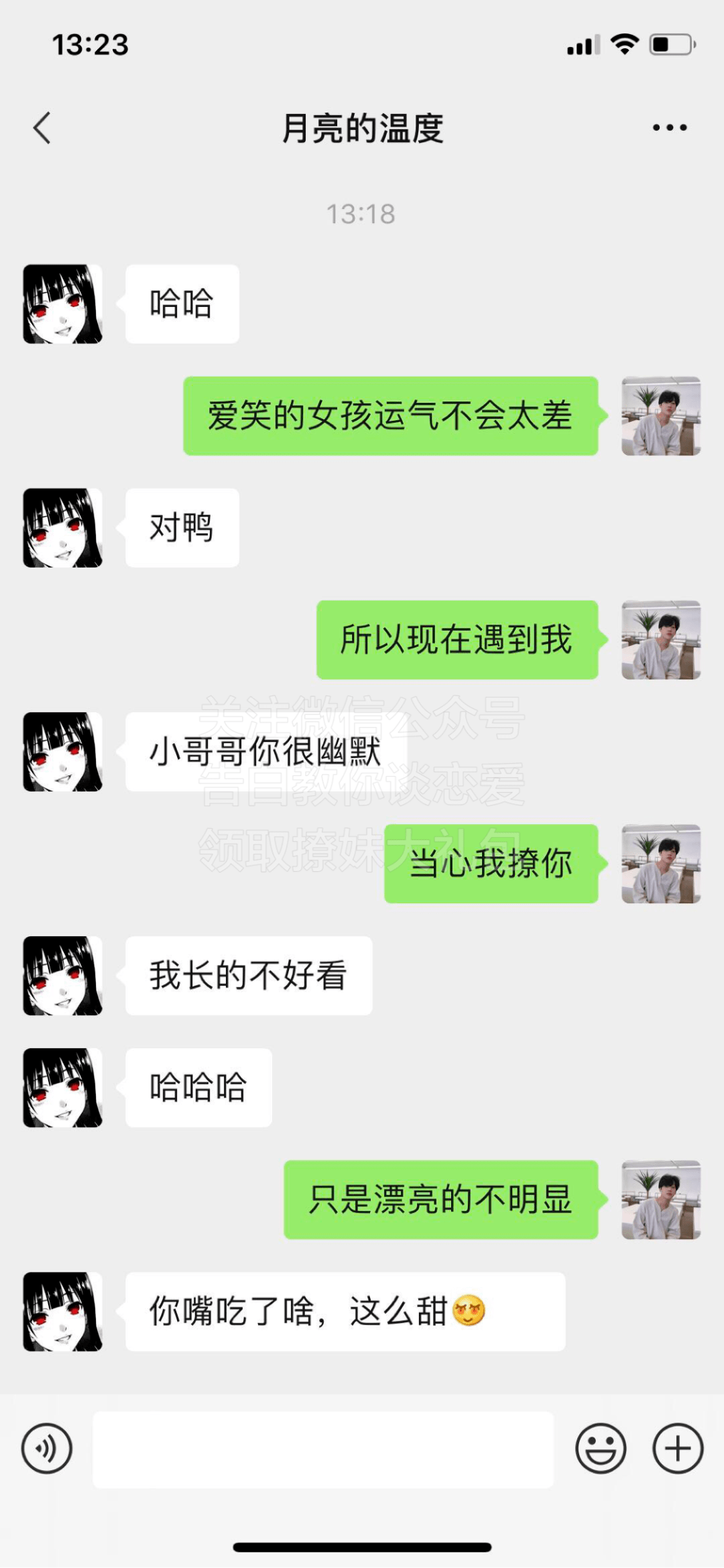Focus the message text field
Screen dimensions: 724x1568
click(323, 1449)
